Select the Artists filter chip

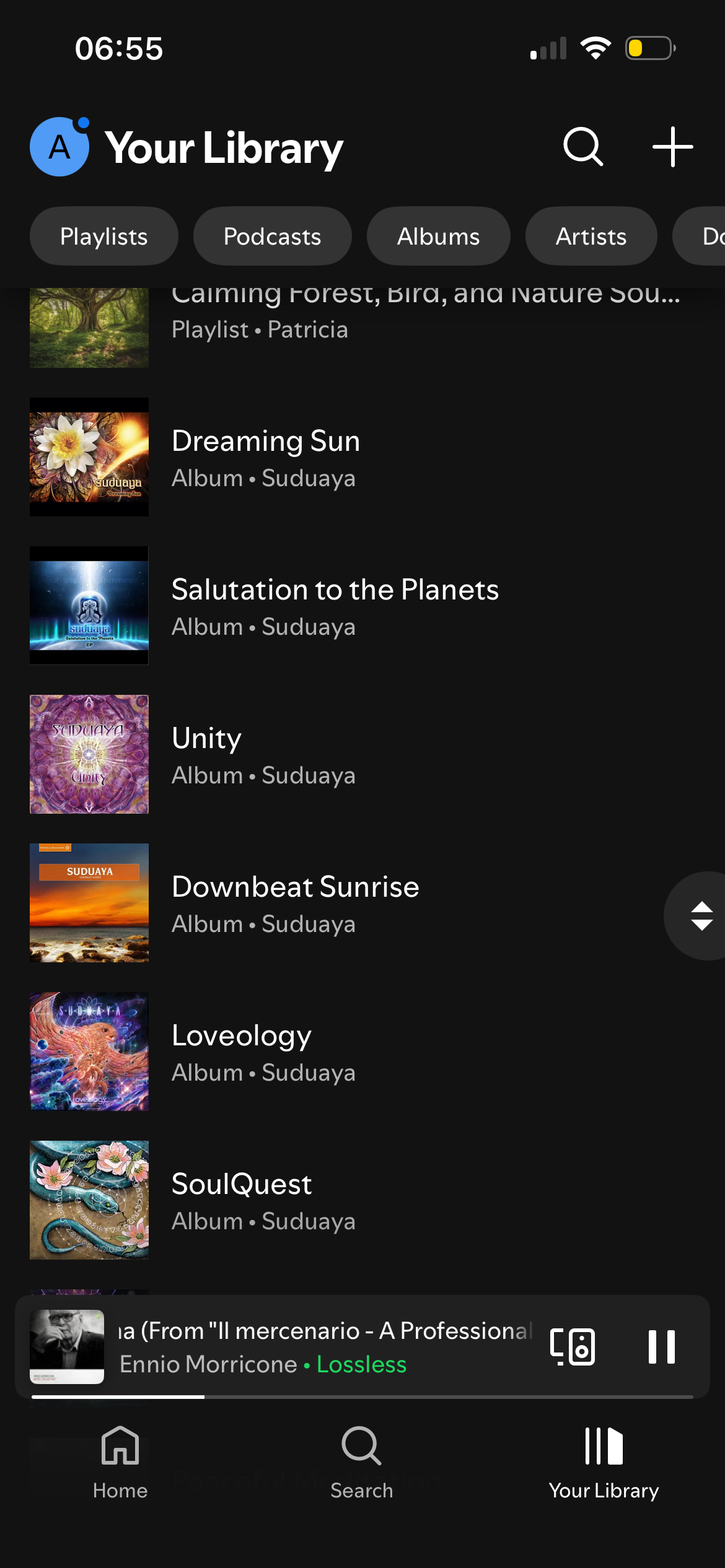point(591,237)
